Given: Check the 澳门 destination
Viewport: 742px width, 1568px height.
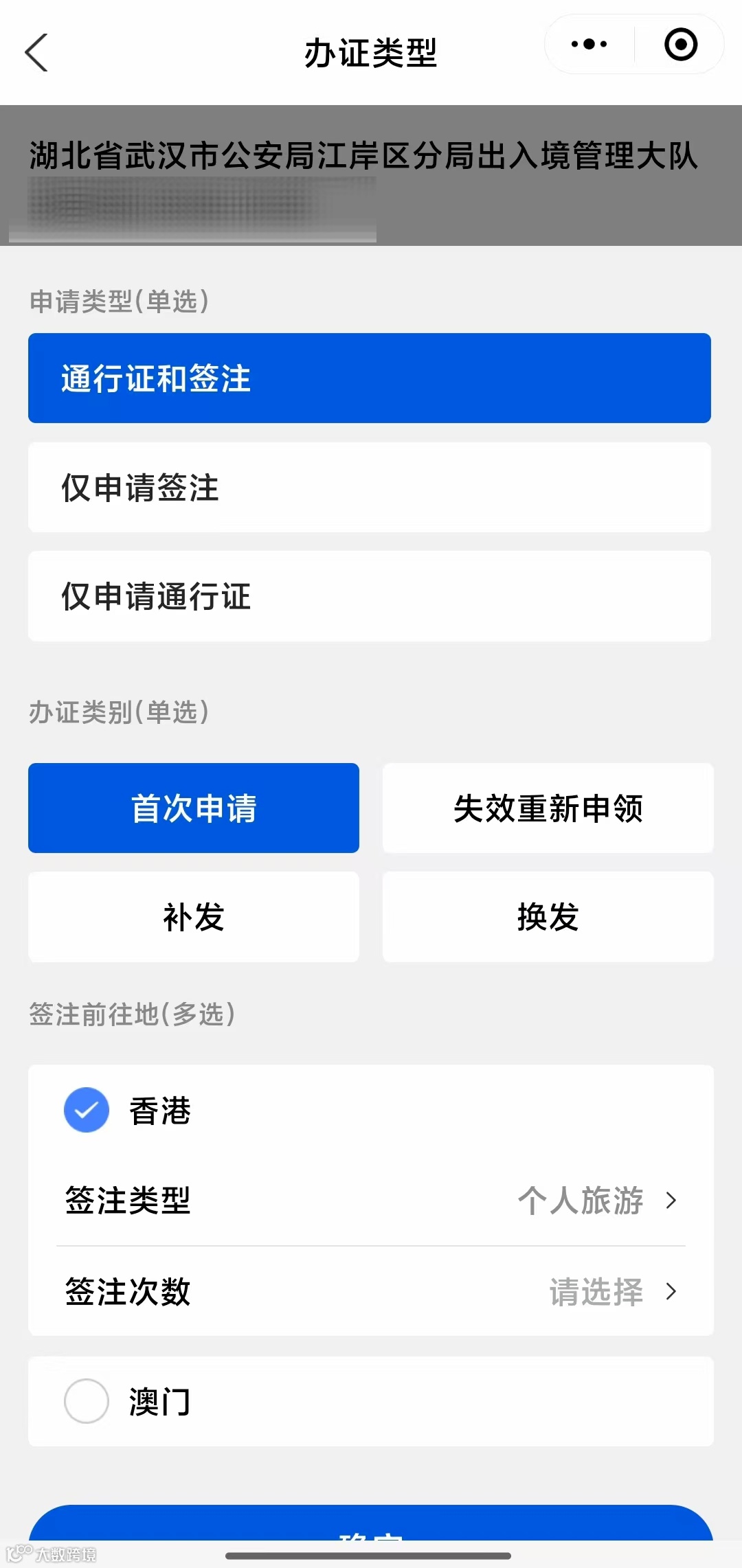Looking at the screenshot, I should 87,1401.
